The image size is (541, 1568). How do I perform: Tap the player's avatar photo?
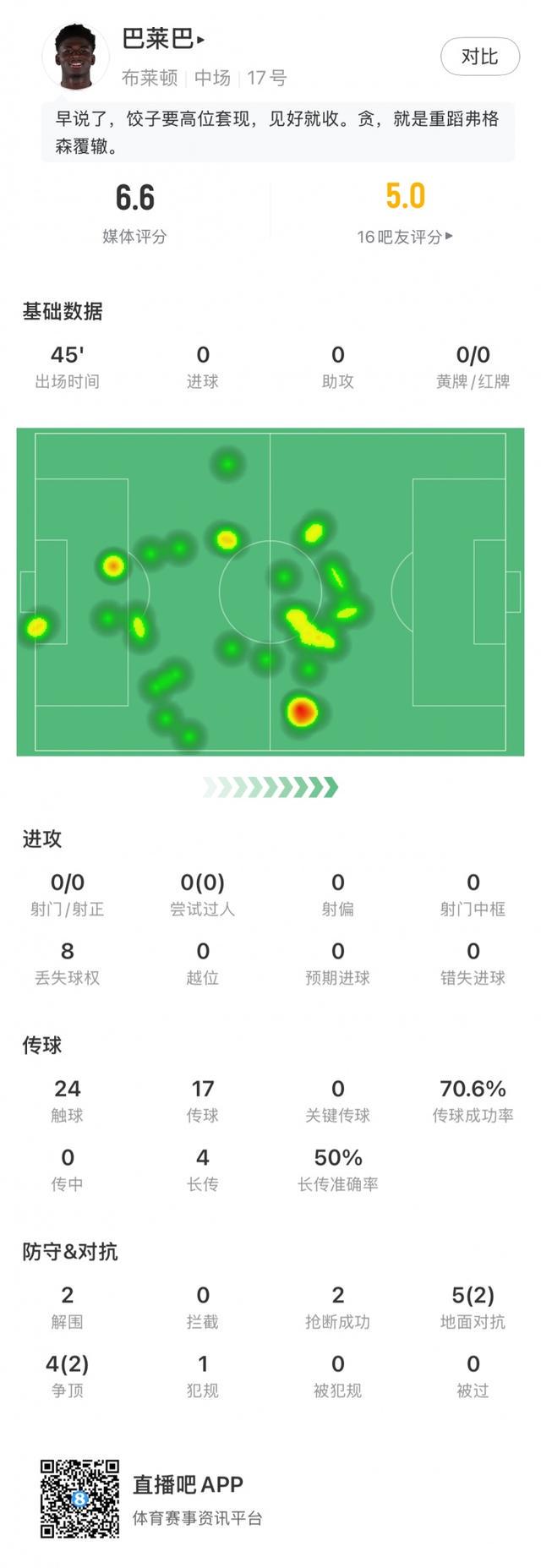(x=75, y=56)
